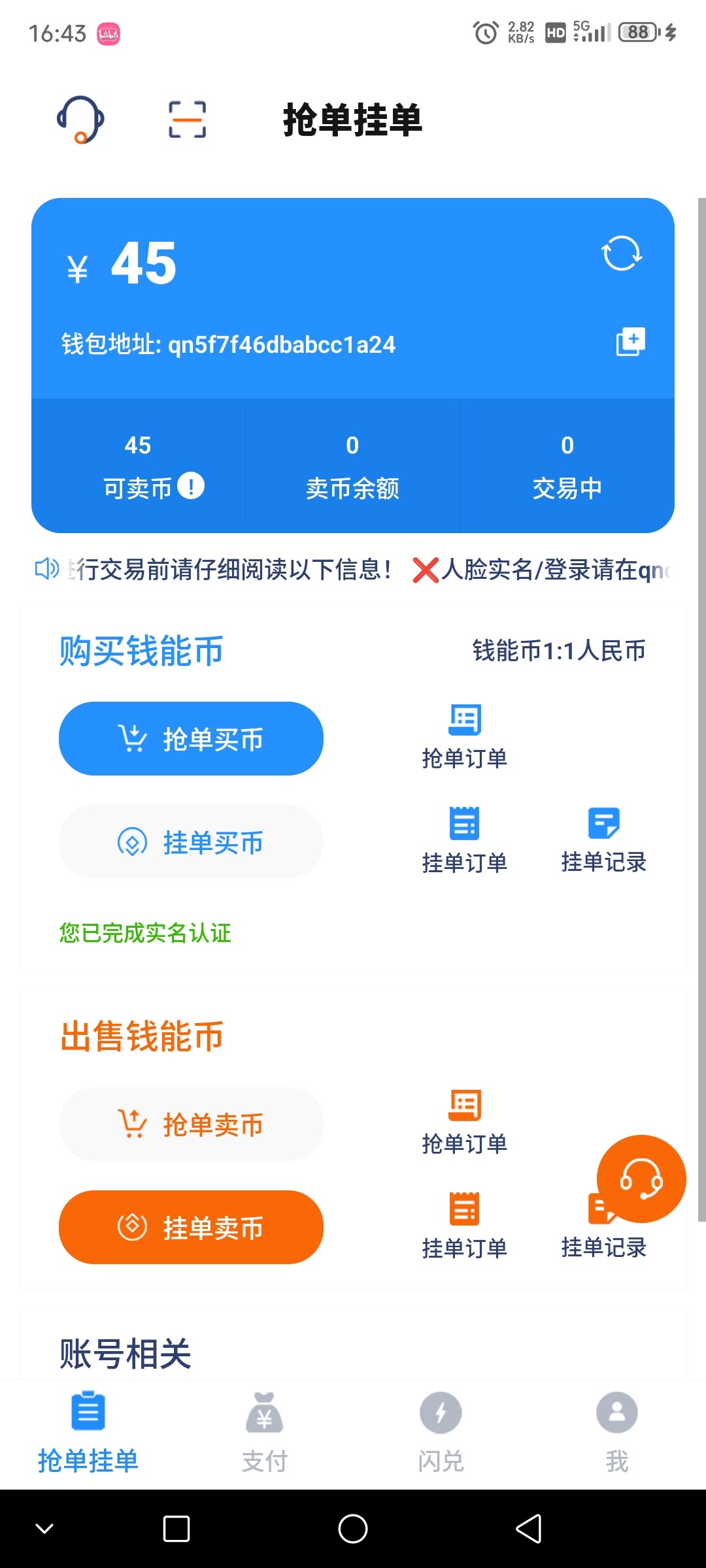Tap the orange 挂单卖币 button
Screen dimensions: 706x1568
pyautogui.click(x=191, y=1228)
